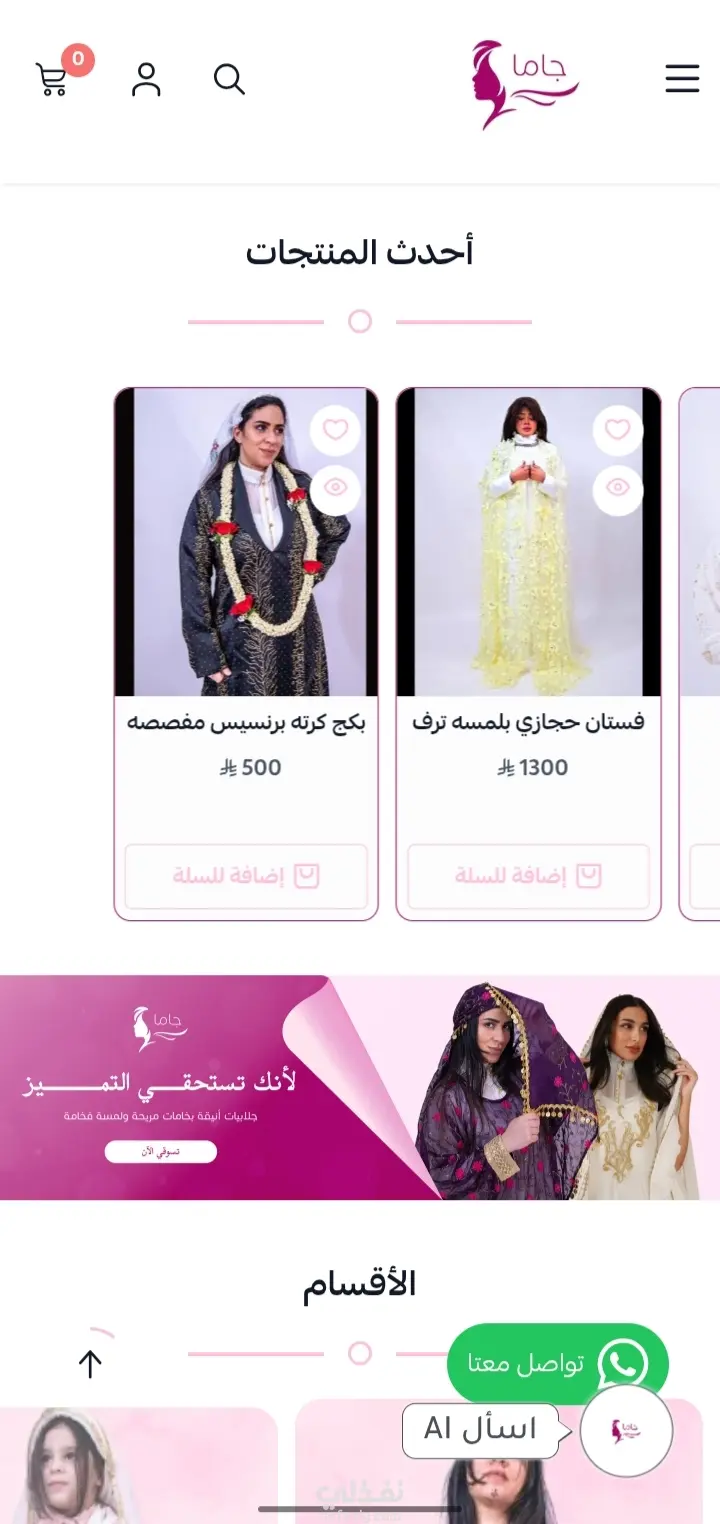Open the hamburger menu

(x=682, y=79)
